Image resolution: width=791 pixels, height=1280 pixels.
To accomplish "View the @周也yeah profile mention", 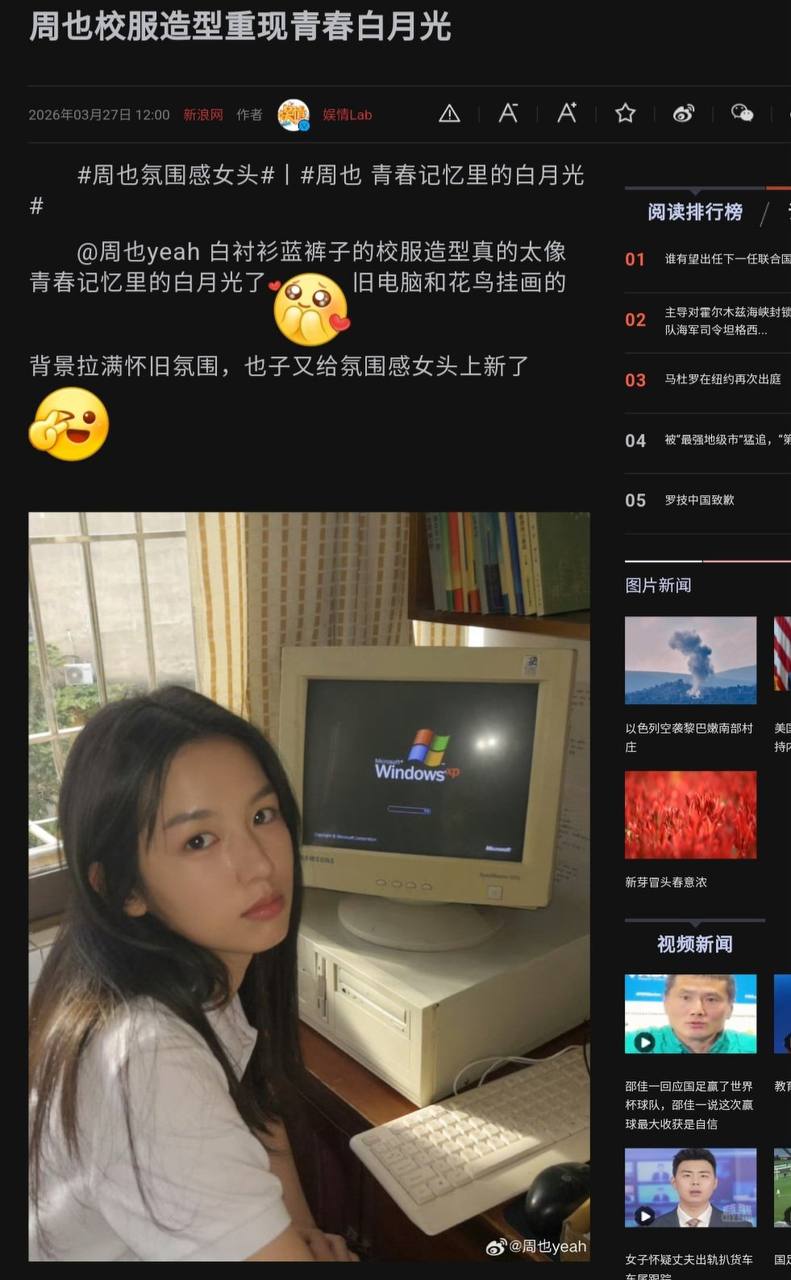I will click(x=138, y=252).
